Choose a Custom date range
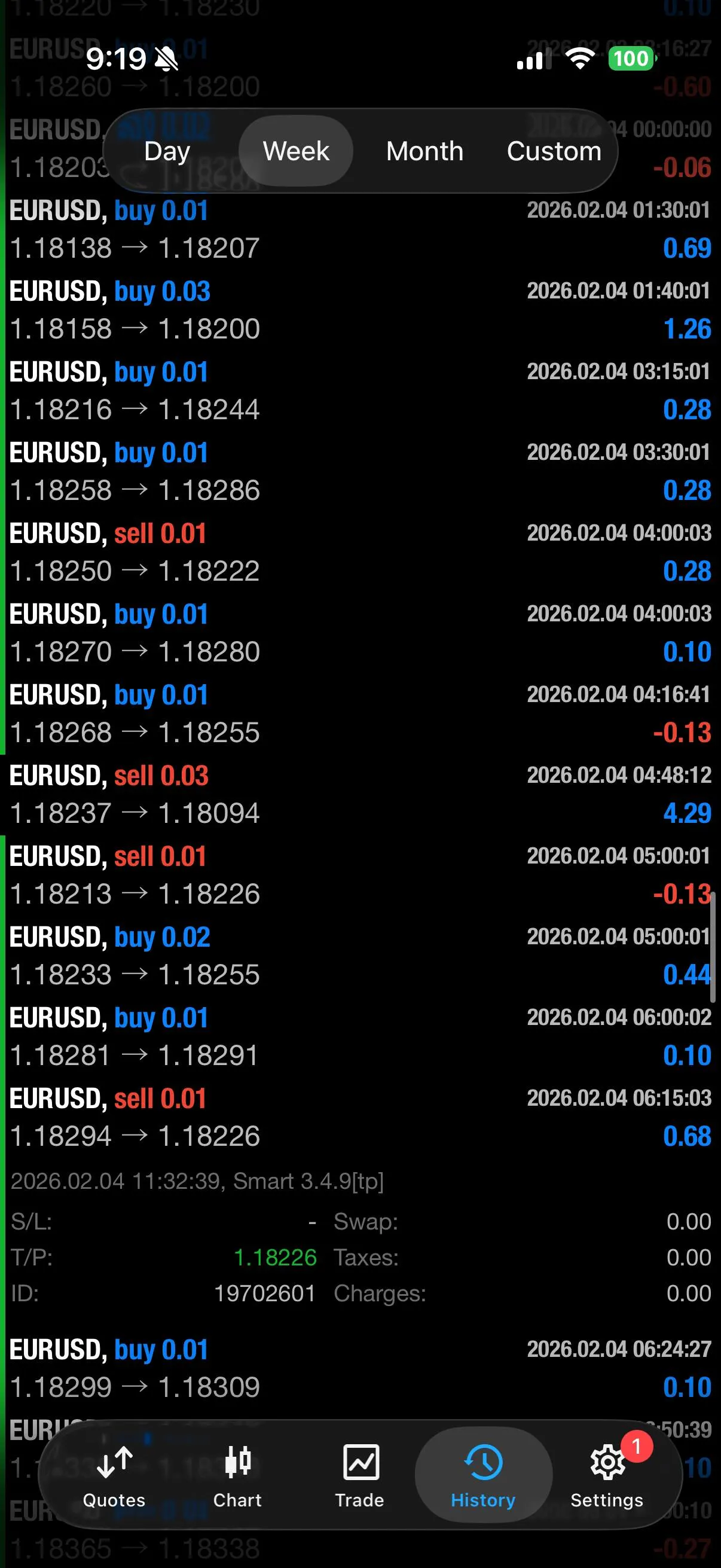Viewport: 721px width, 1568px height. [x=554, y=151]
